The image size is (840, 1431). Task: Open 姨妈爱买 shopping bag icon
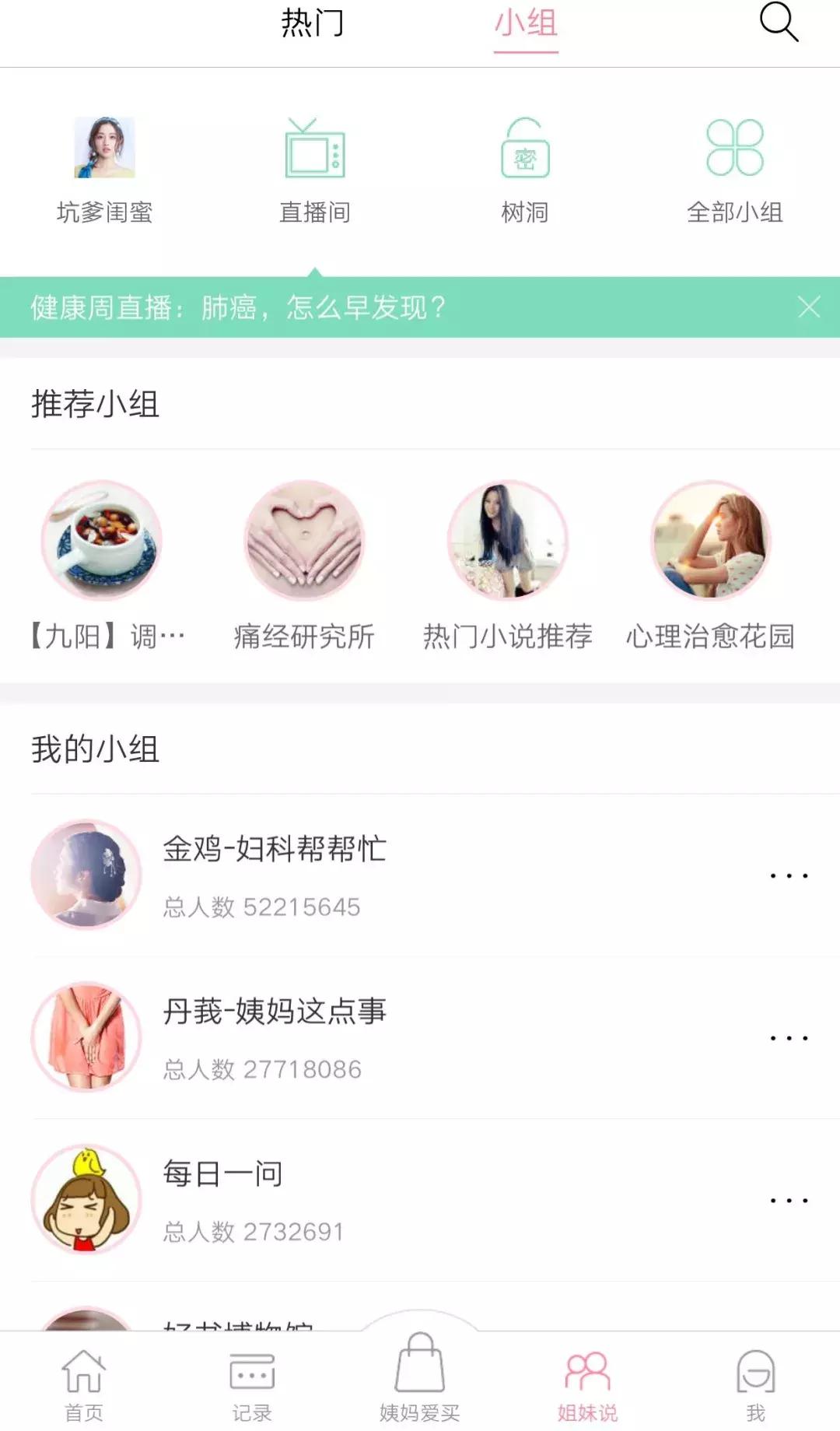click(x=420, y=1377)
